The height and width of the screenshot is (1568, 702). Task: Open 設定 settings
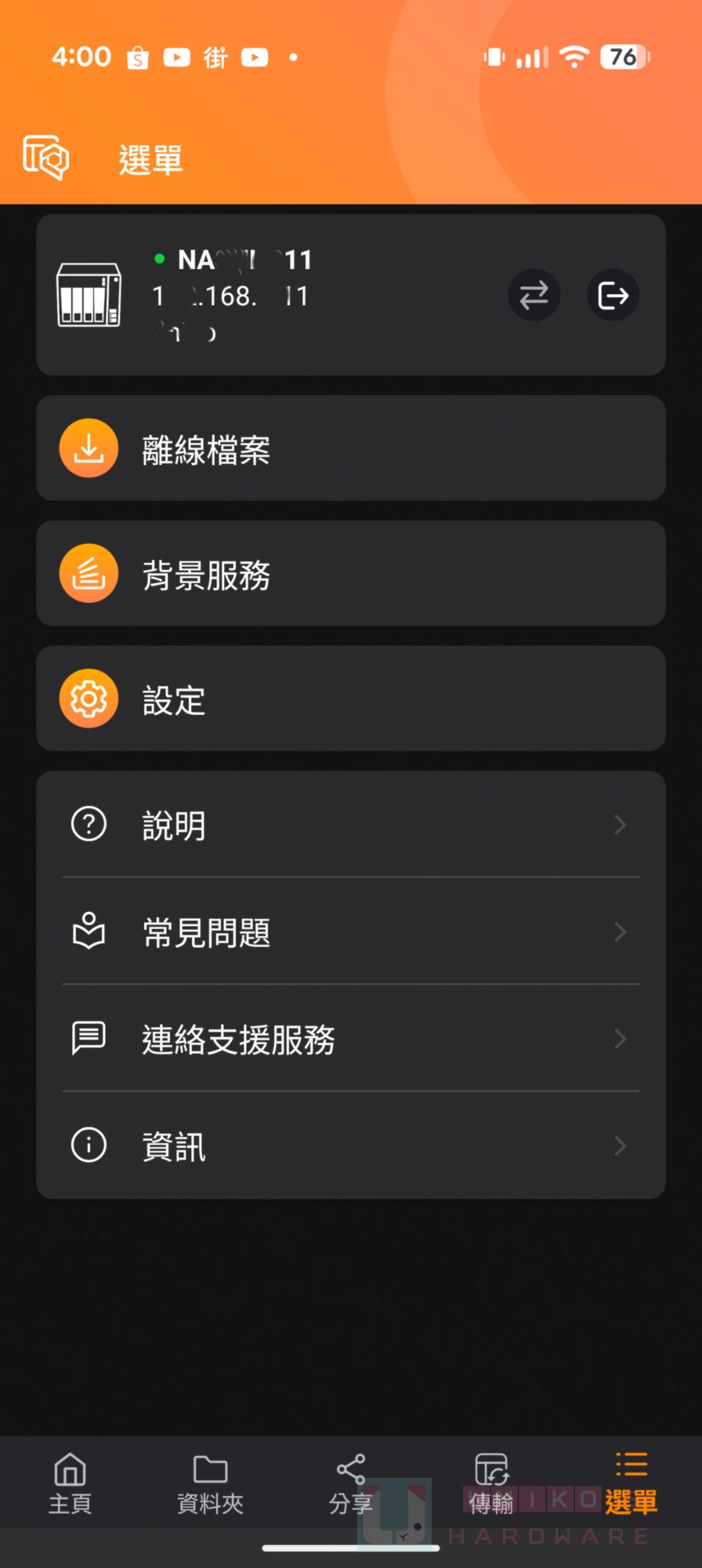(x=351, y=699)
